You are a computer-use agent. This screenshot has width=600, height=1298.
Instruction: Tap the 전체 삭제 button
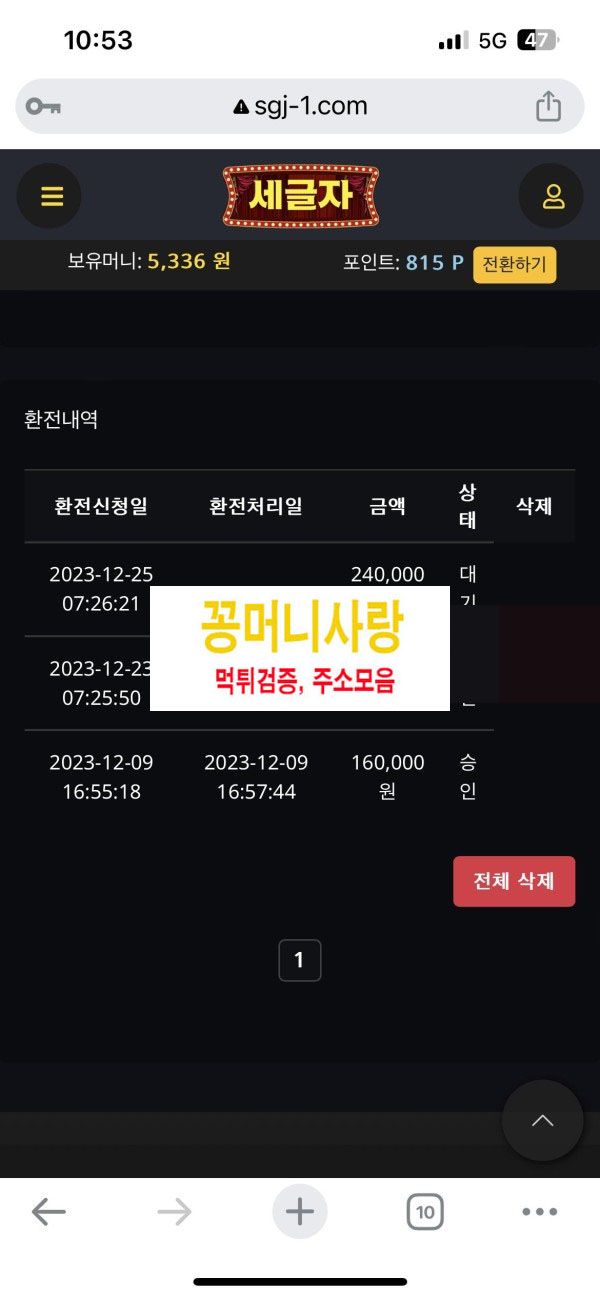(x=513, y=881)
